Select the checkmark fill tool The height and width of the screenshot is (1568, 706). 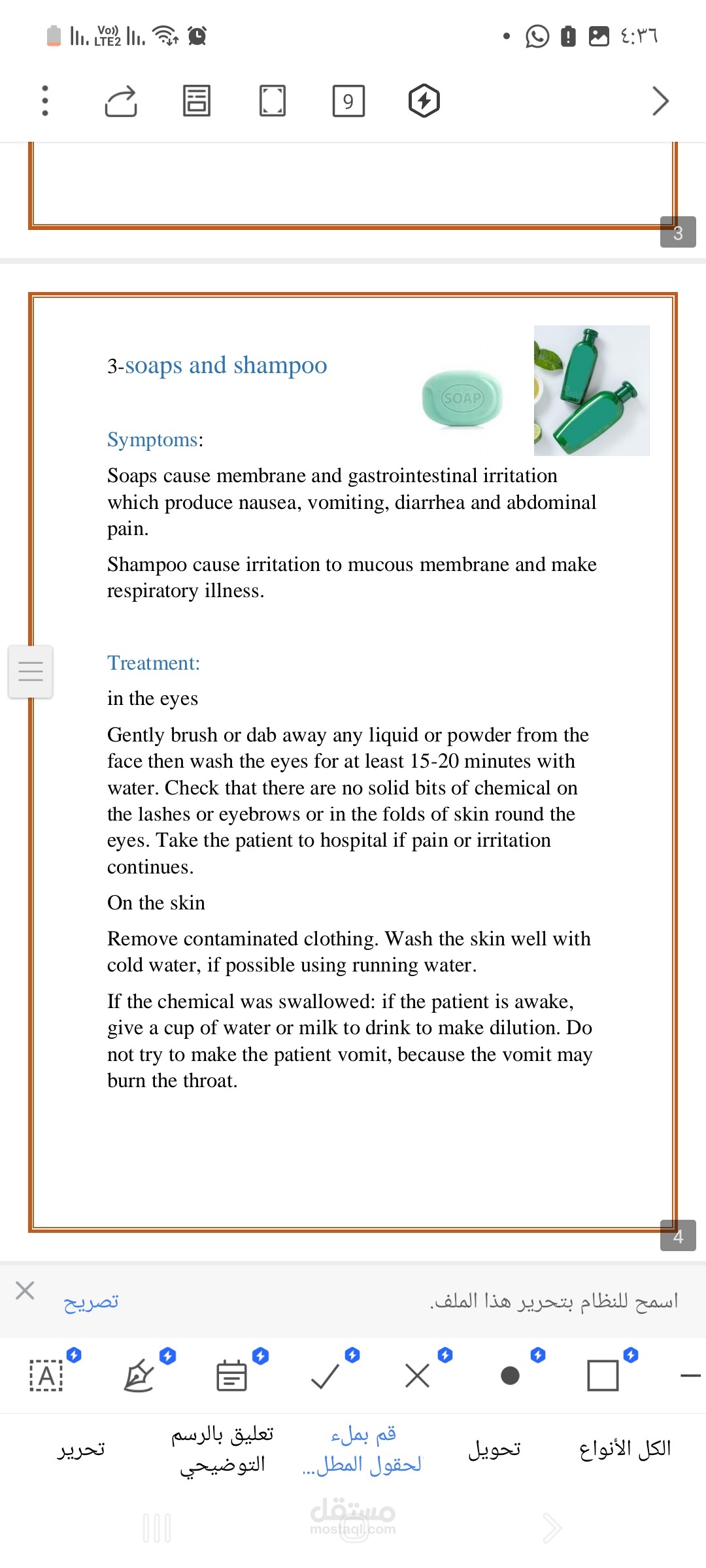[x=325, y=1375]
